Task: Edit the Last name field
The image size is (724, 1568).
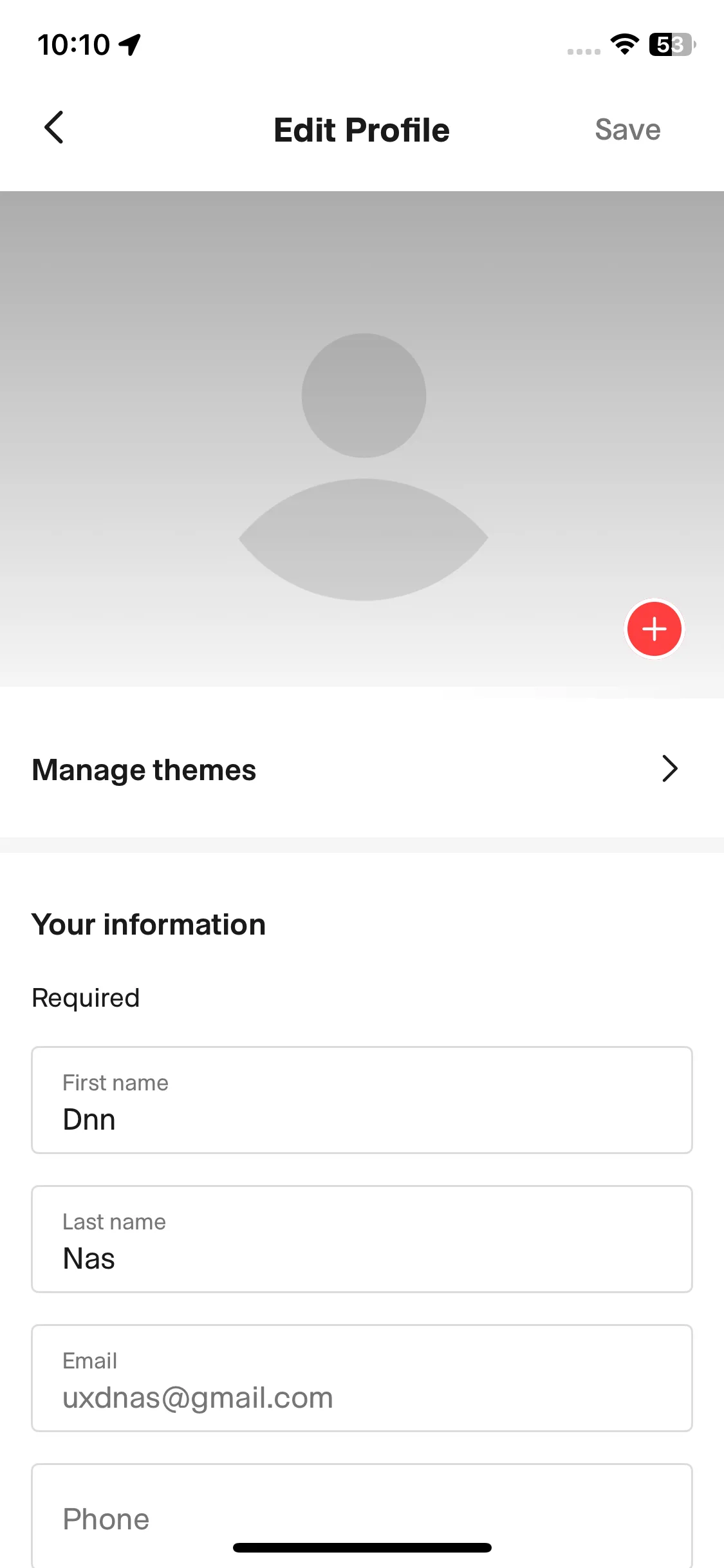Action: [362, 1240]
